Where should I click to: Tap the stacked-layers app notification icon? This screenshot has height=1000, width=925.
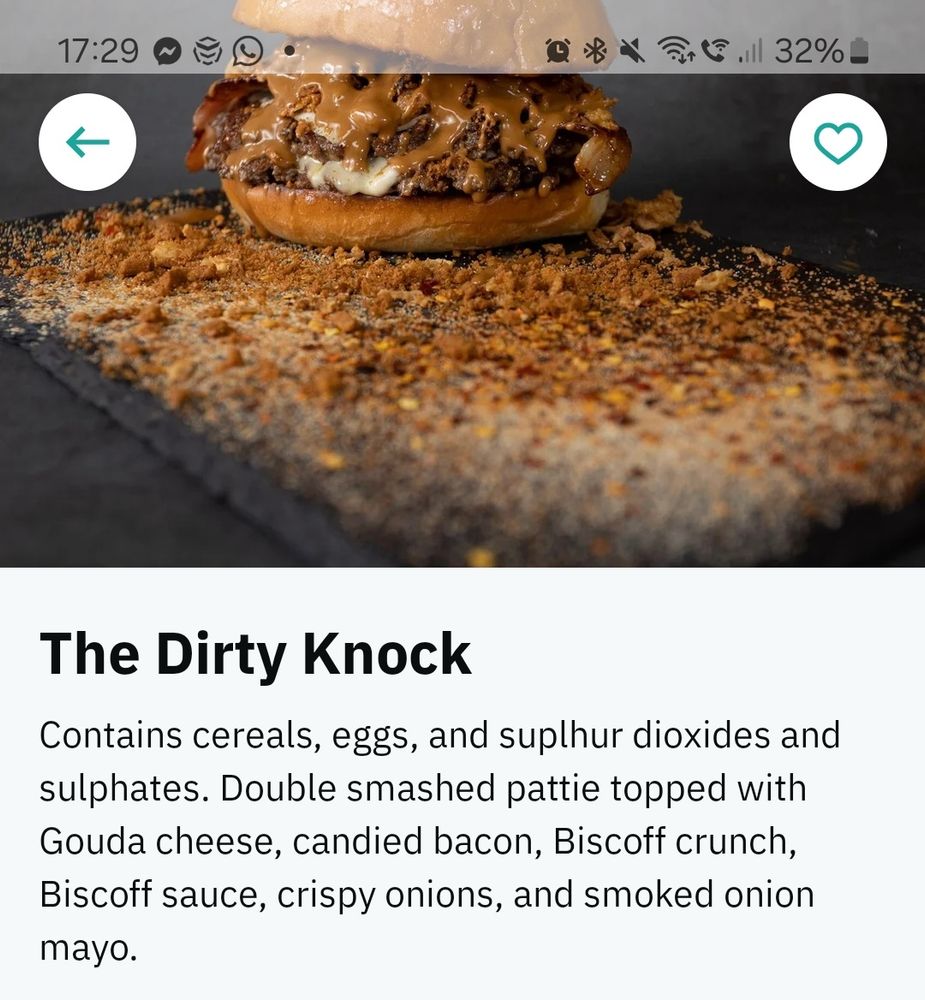pyautogui.click(x=207, y=50)
